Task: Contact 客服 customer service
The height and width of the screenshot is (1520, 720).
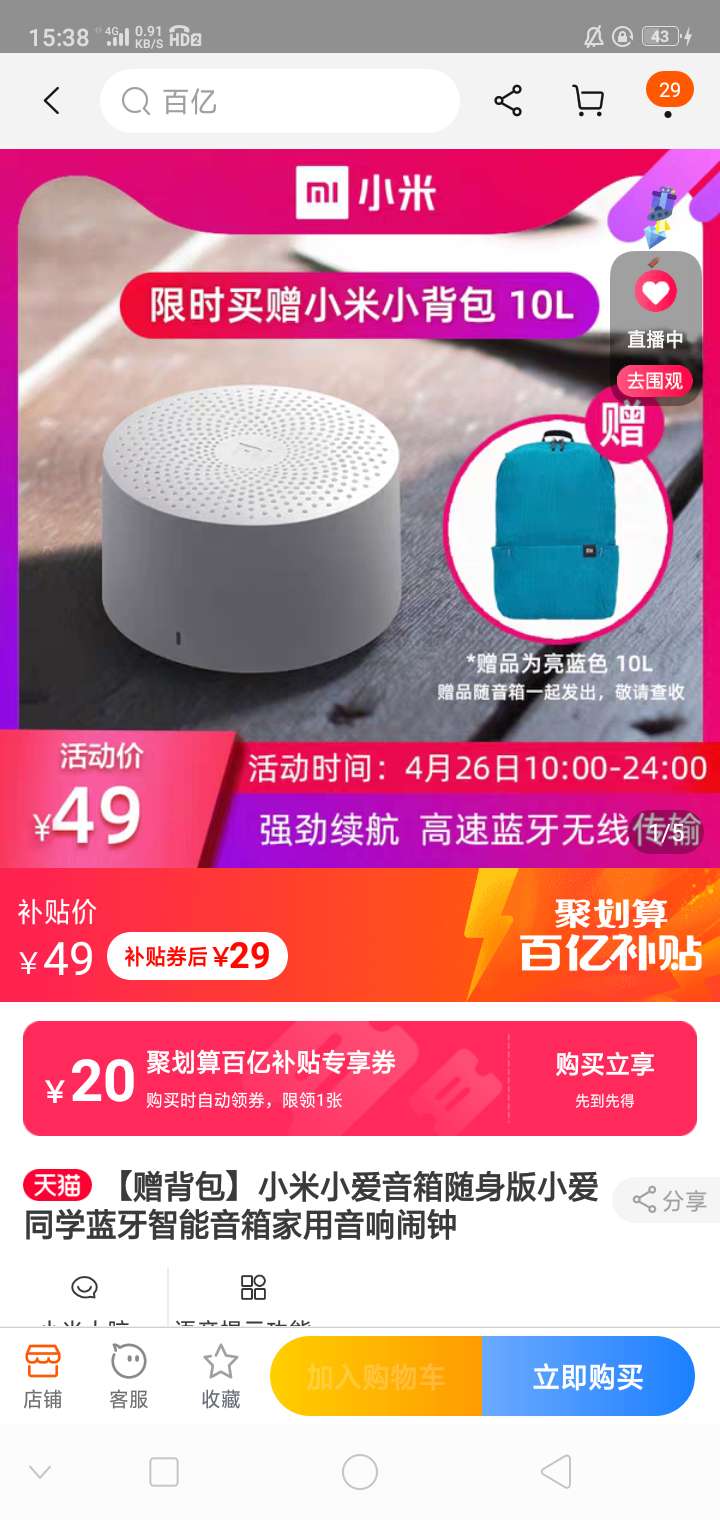Action: (x=129, y=1376)
